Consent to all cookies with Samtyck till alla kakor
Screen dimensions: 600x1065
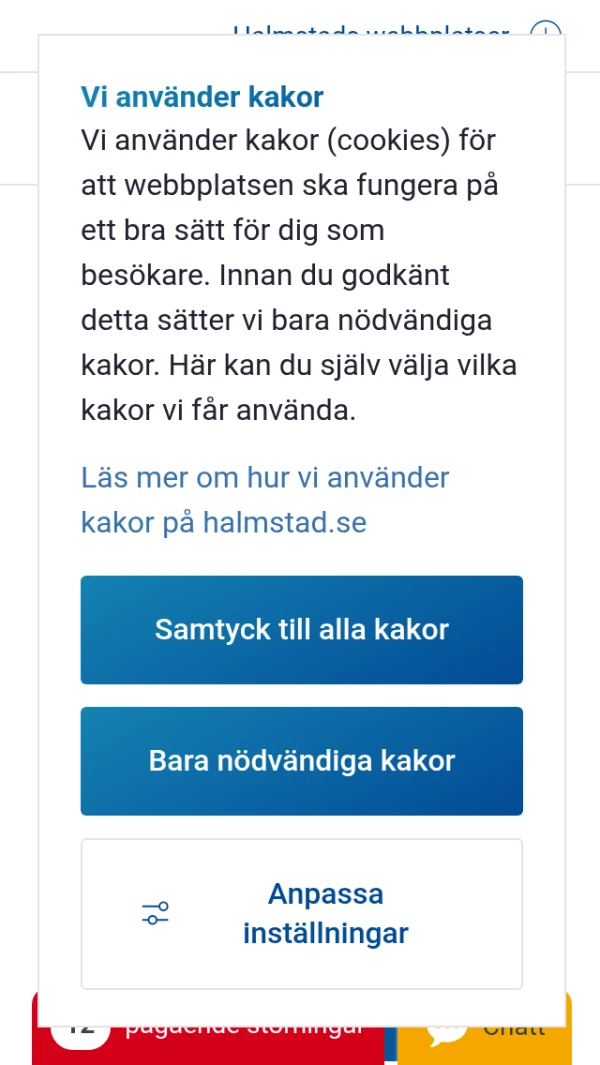pyautogui.click(x=301, y=630)
